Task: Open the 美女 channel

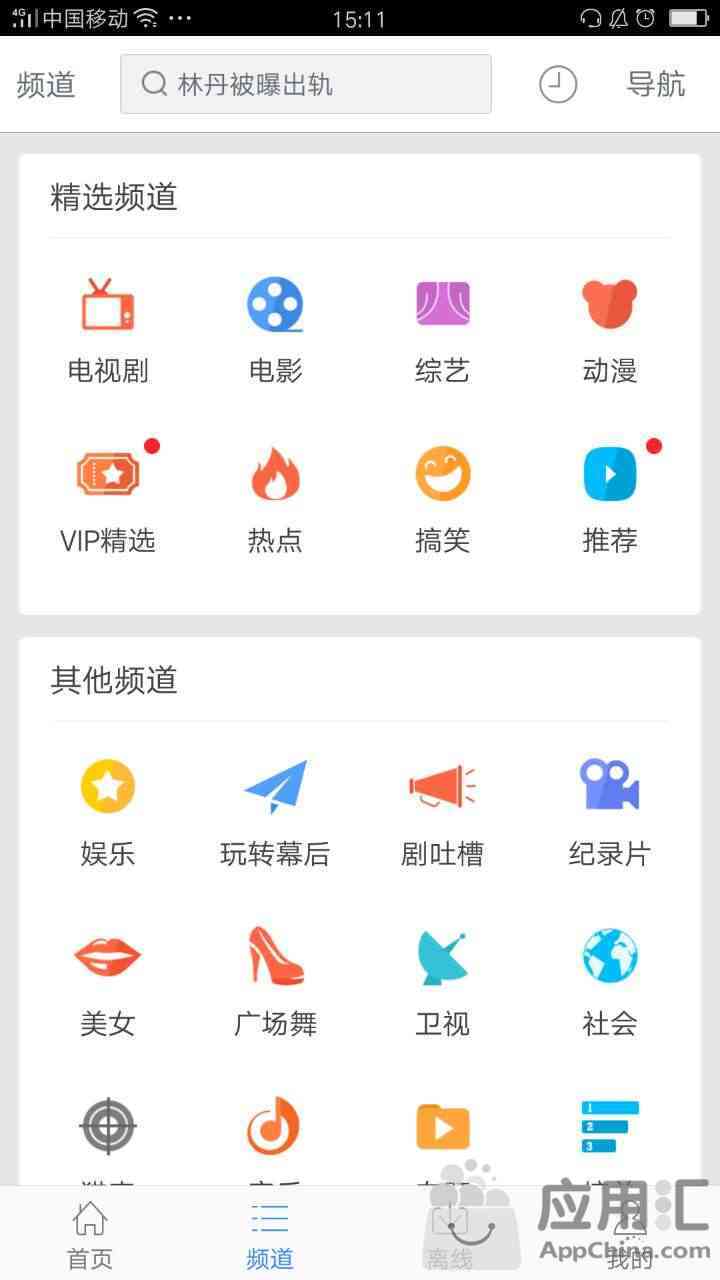Action: tap(108, 983)
